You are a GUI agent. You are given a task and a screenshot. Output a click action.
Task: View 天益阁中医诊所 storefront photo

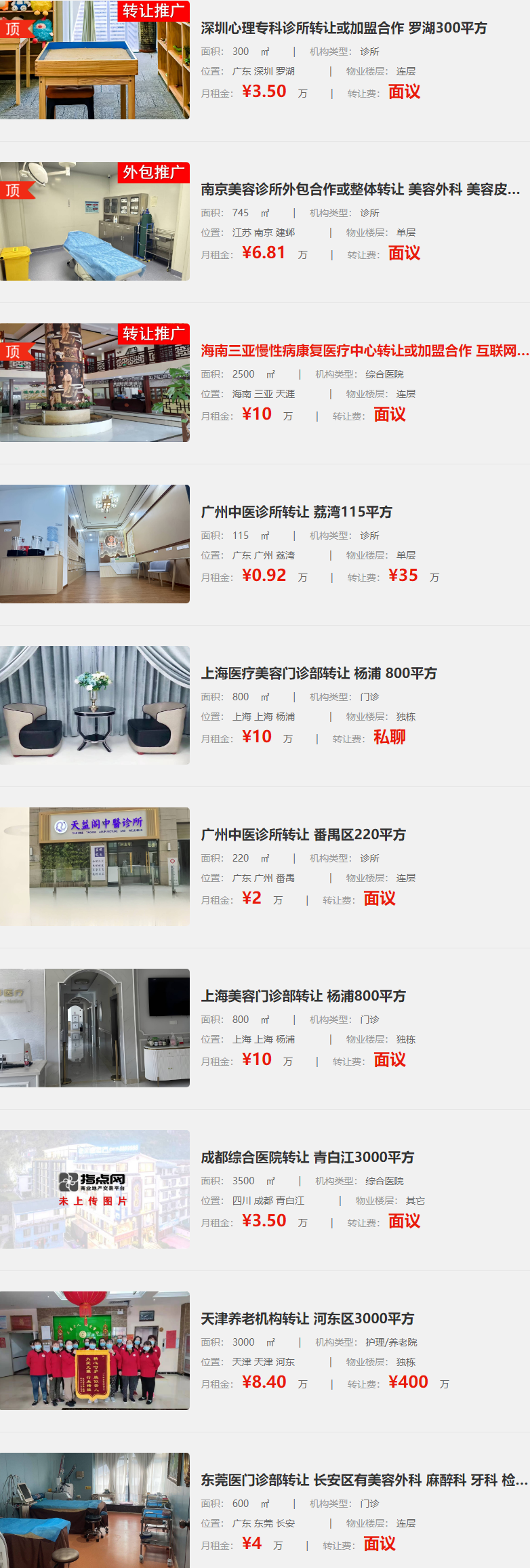(x=95, y=866)
